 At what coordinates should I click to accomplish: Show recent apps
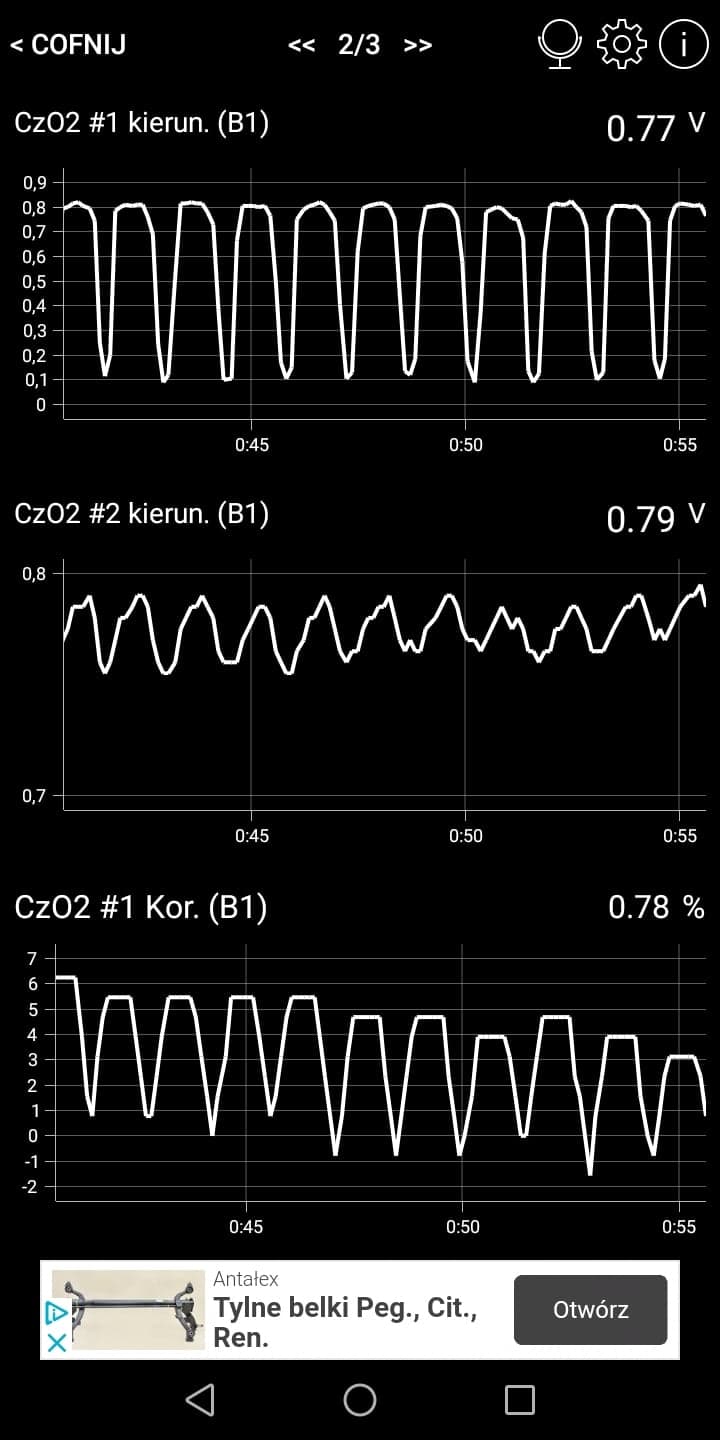click(520, 1400)
